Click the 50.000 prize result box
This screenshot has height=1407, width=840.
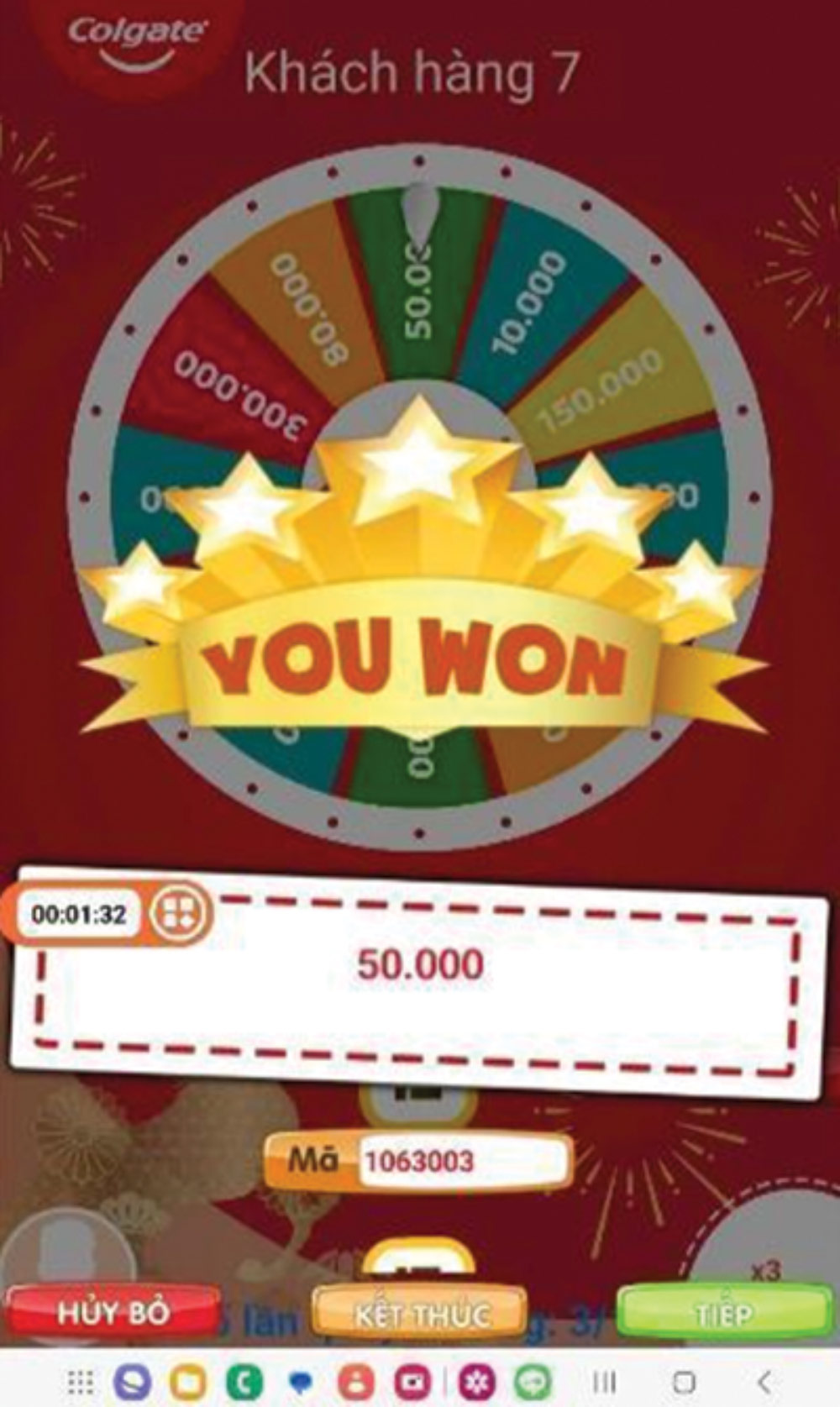pyautogui.click(x=420, y=964)
